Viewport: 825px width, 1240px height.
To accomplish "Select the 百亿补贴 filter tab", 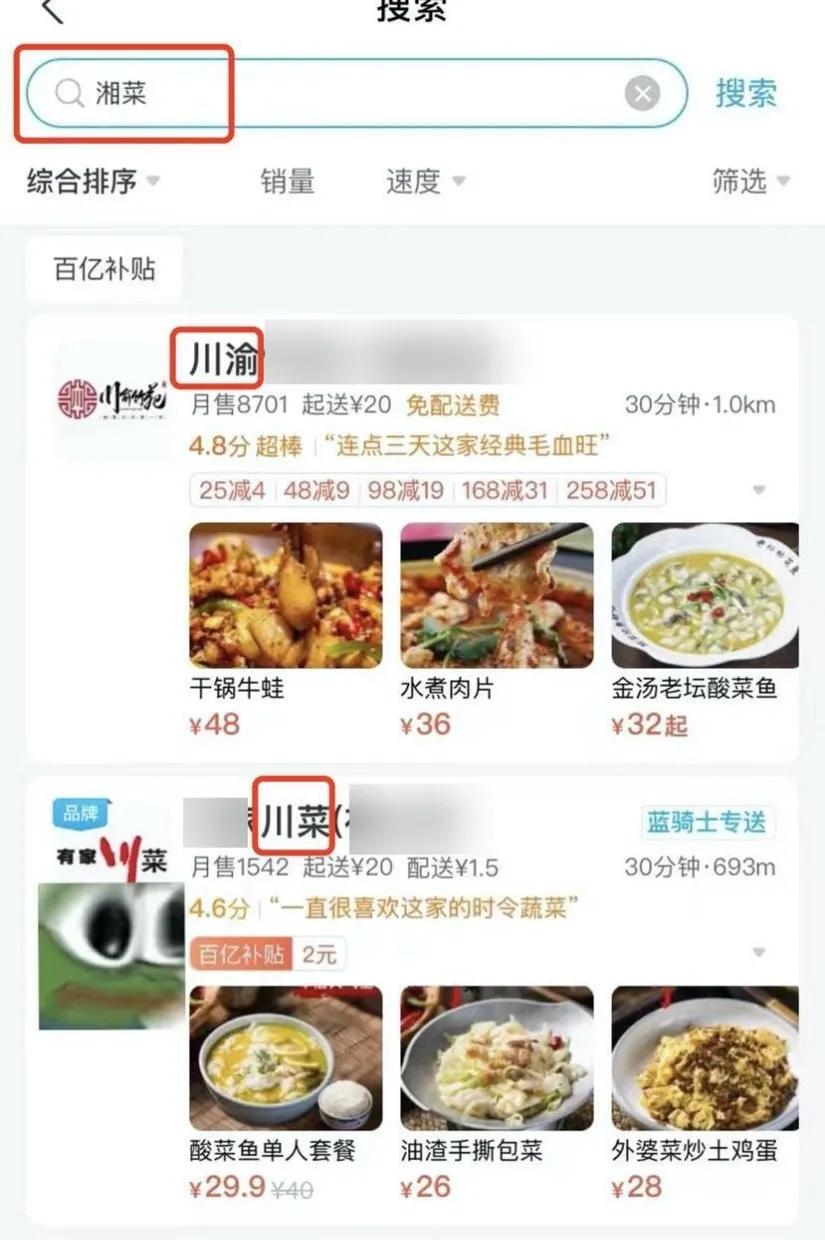I will pos(103,269).
